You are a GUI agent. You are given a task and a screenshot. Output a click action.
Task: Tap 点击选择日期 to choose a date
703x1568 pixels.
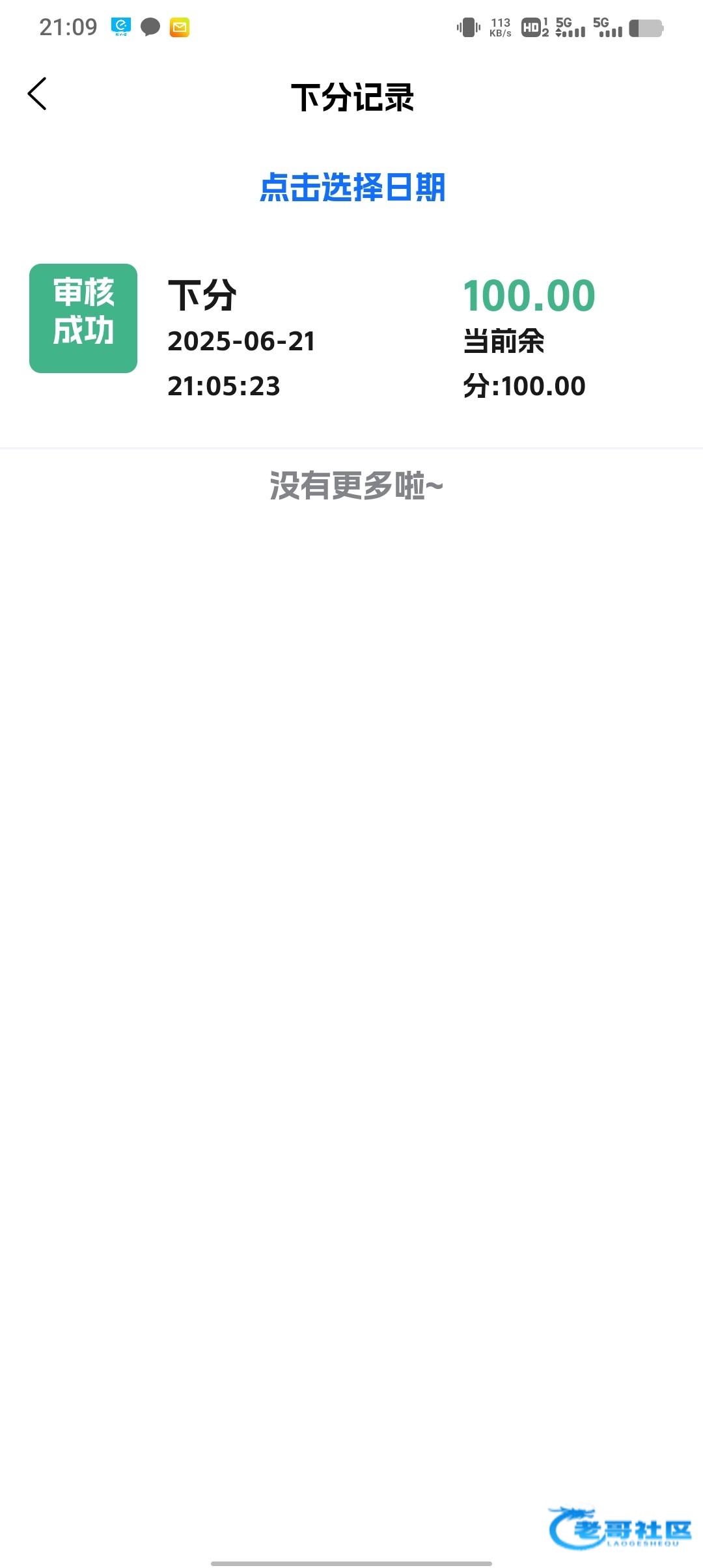click(x=352, y=188)
